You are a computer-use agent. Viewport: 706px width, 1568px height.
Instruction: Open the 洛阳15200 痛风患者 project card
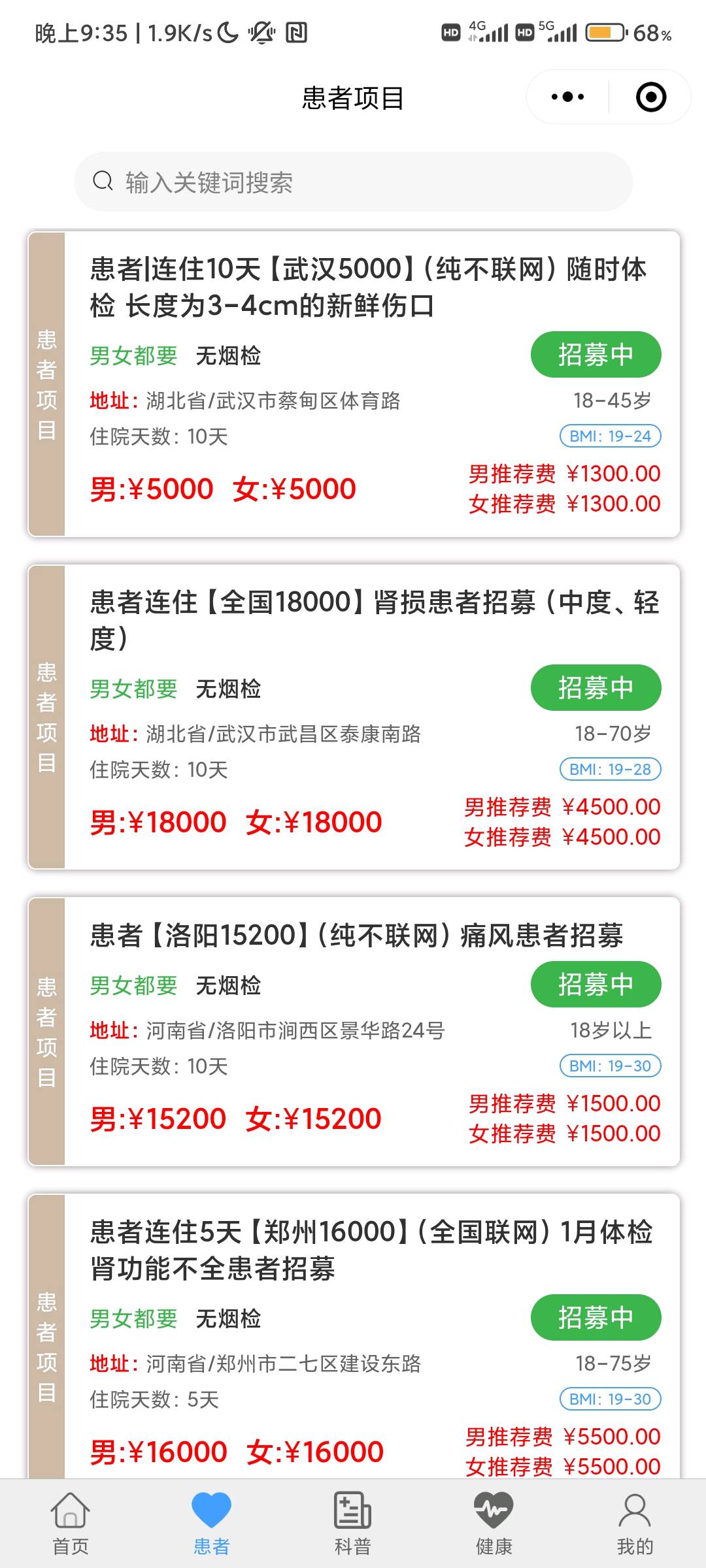coord(354,1032)
